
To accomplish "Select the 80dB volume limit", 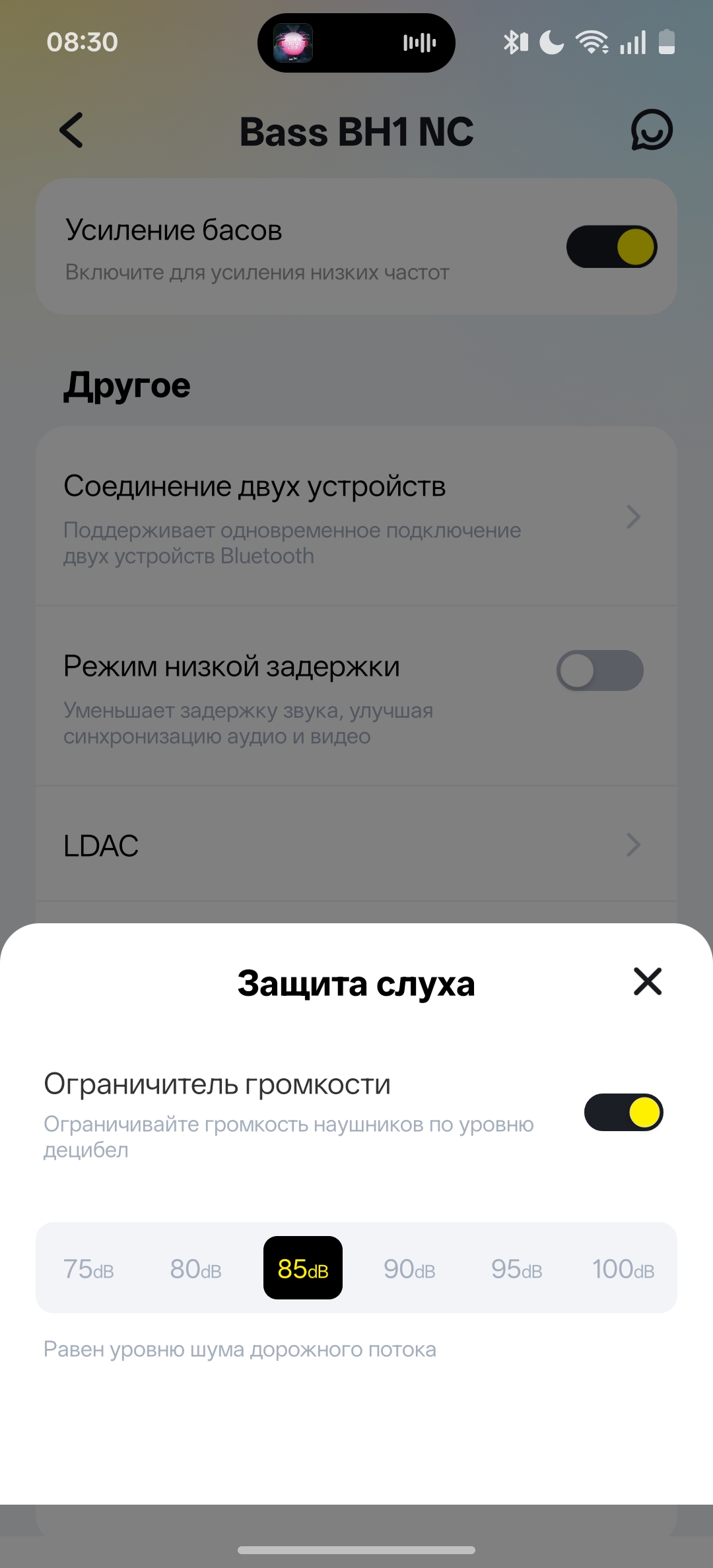I will point(196,1268).
